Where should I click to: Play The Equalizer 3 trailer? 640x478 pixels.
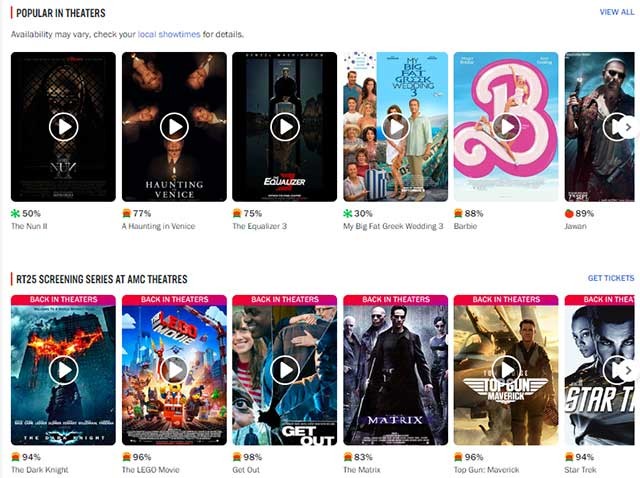[285, 127]
